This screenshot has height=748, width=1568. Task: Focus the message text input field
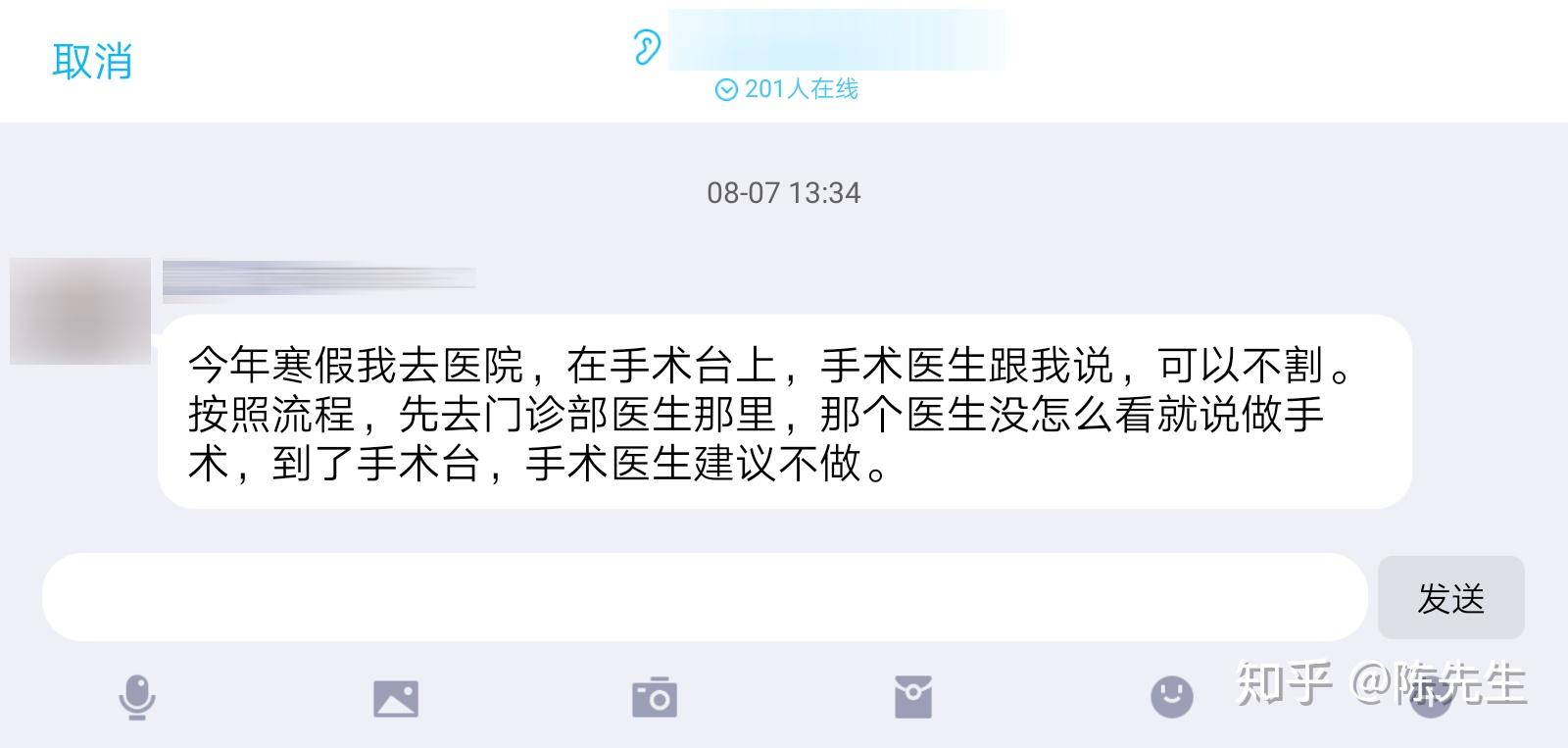(x=704, y=597)
